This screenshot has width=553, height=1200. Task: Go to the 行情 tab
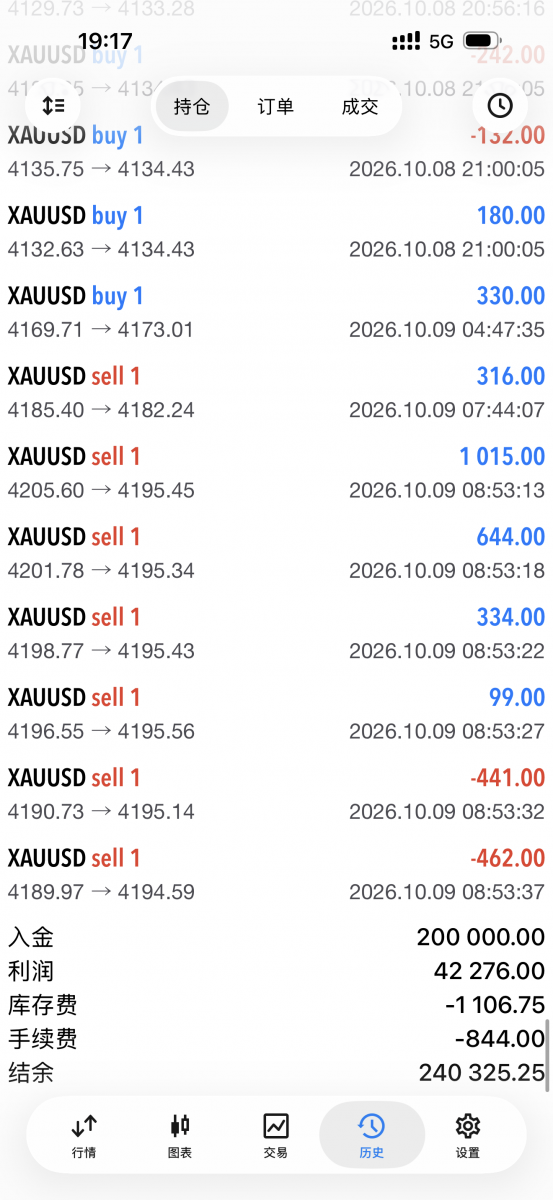tap(84, 1136)
